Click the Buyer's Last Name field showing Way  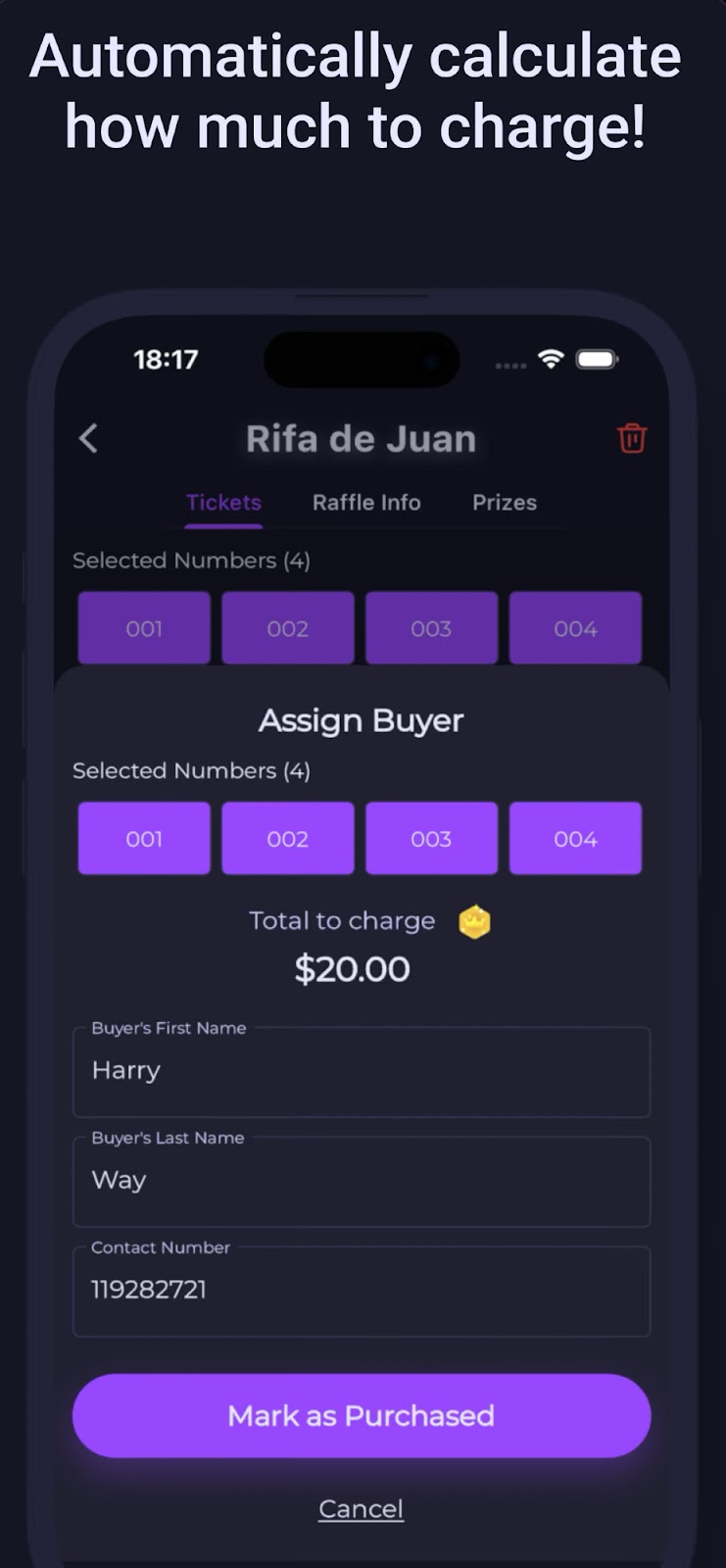[362, 1181]
